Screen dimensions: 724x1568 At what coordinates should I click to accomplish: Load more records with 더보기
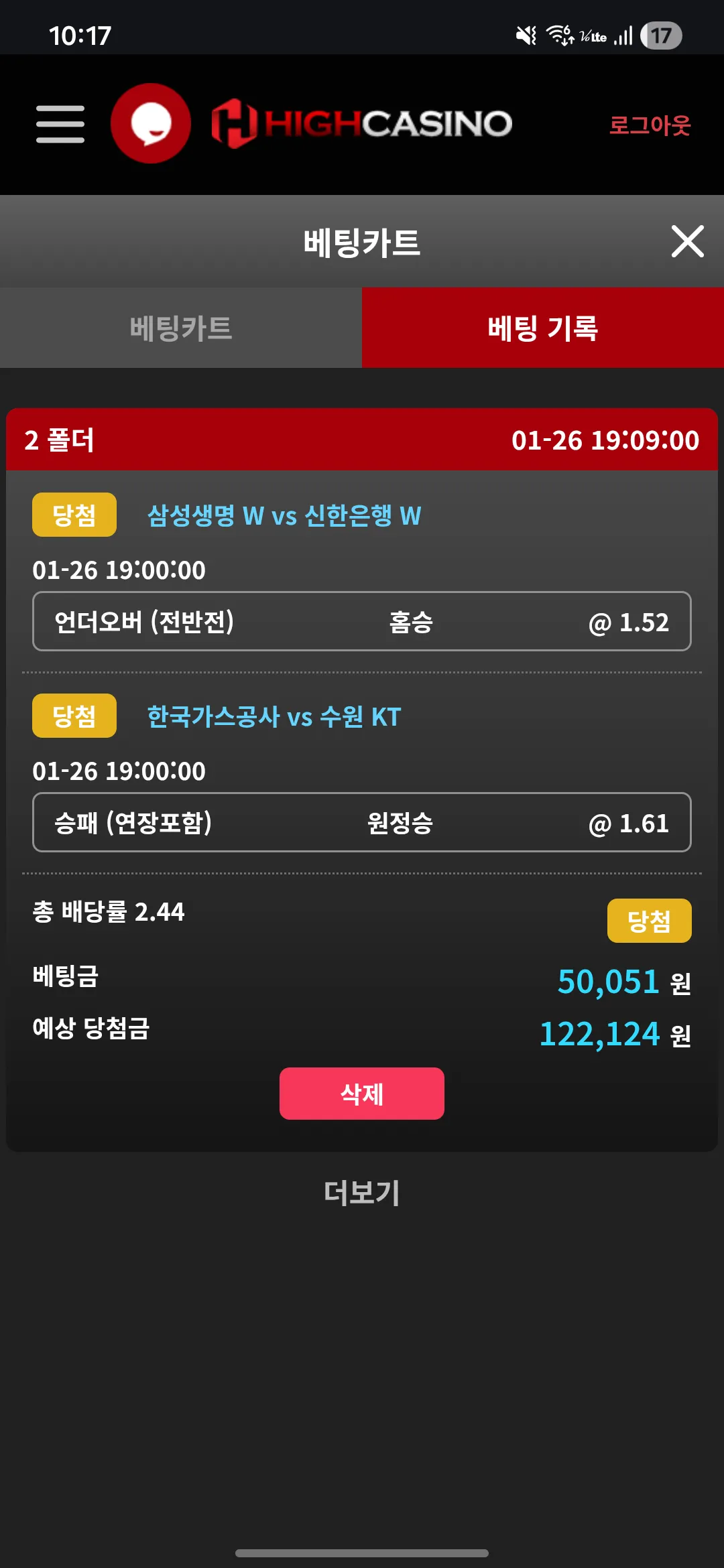pos(362,1193)
